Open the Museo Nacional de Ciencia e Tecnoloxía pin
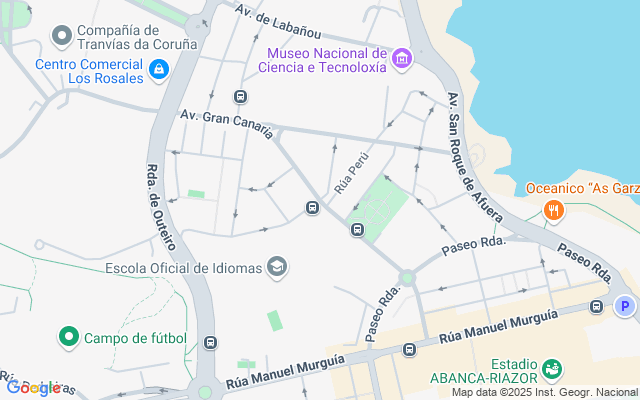The height and width of the screenshot is (400, 640). pos(402,59)
